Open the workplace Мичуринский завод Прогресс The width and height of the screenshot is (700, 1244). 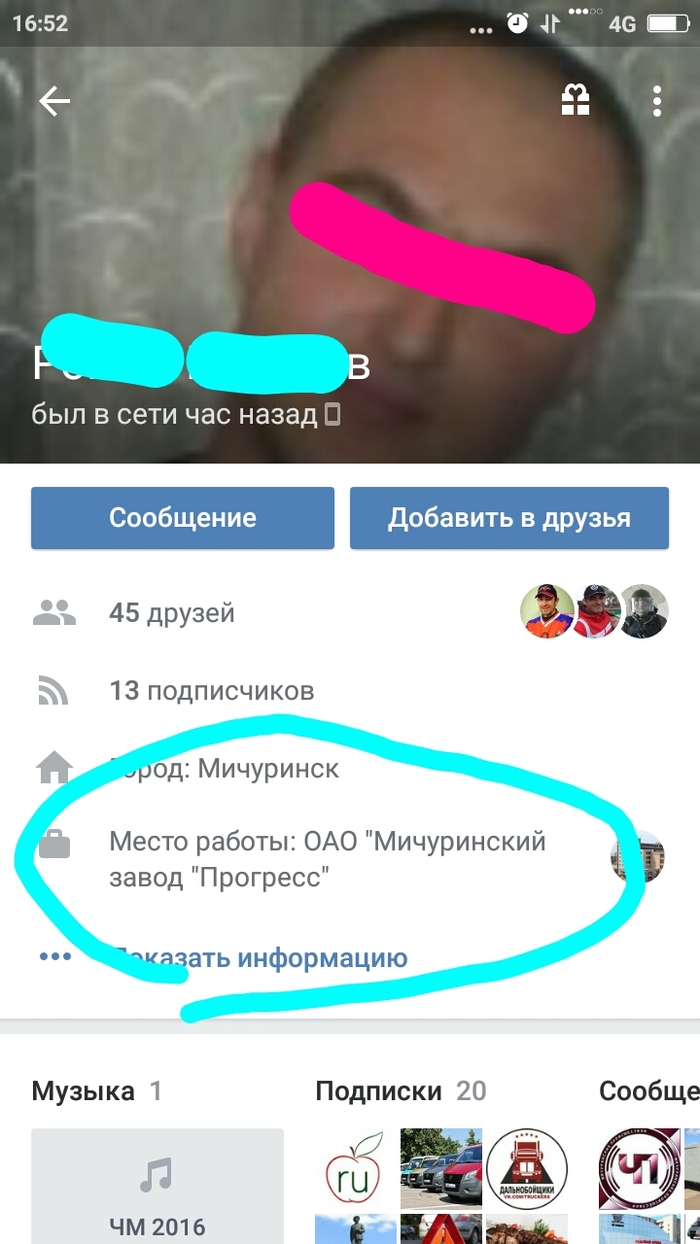click(x=327, y=859)
